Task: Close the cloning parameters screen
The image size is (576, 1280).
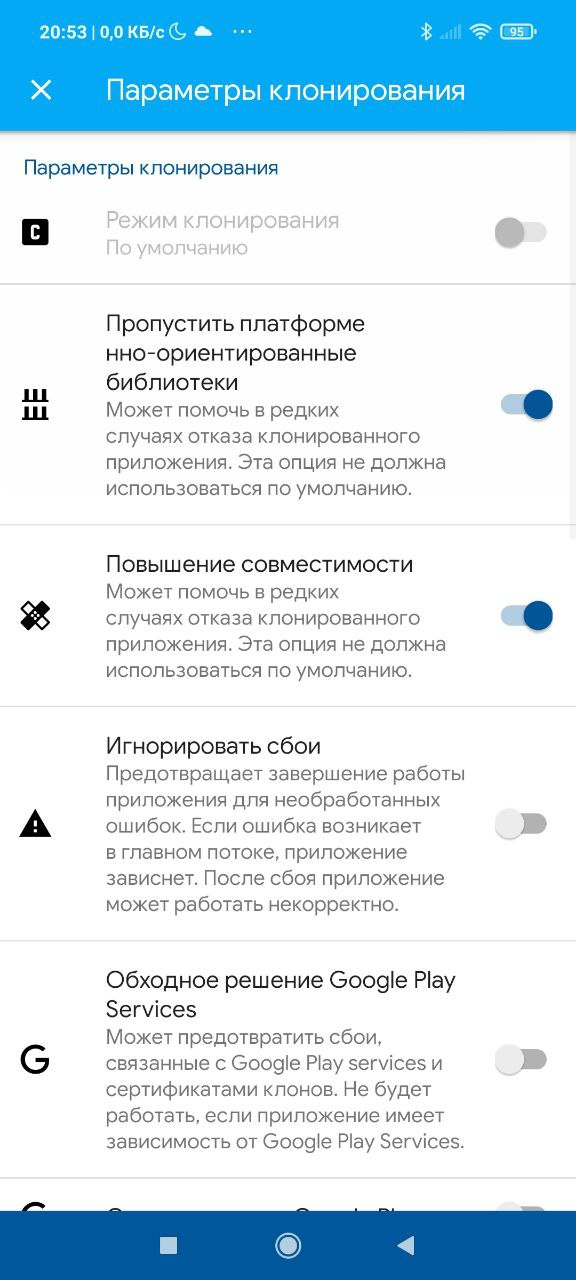Action: [x=41, y=90]
